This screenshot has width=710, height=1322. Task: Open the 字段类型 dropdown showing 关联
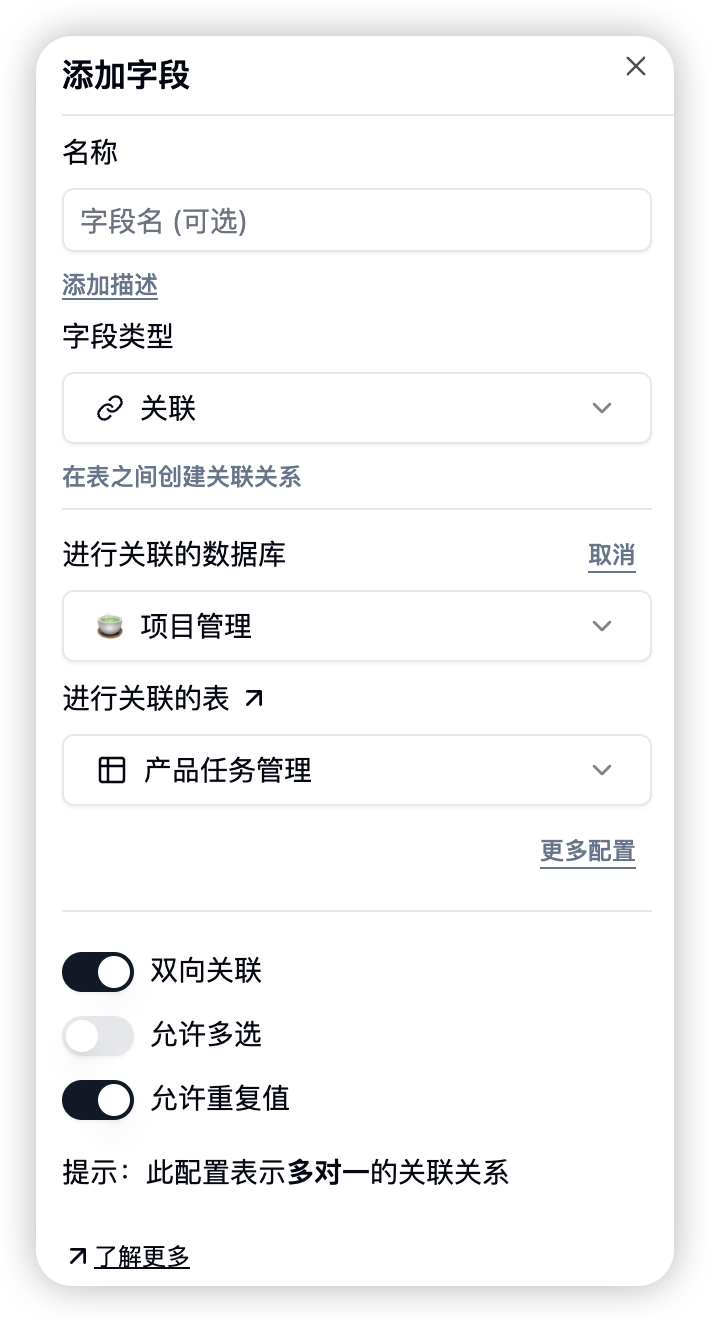(x=356, y=408)
